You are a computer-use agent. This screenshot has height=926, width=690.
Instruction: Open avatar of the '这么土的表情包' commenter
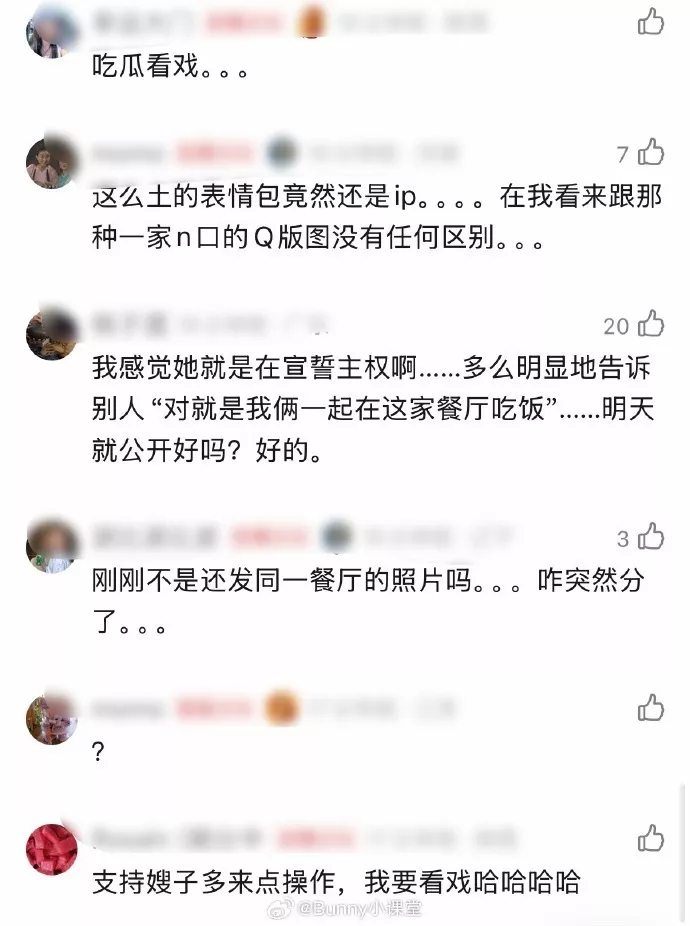point(51,162)
